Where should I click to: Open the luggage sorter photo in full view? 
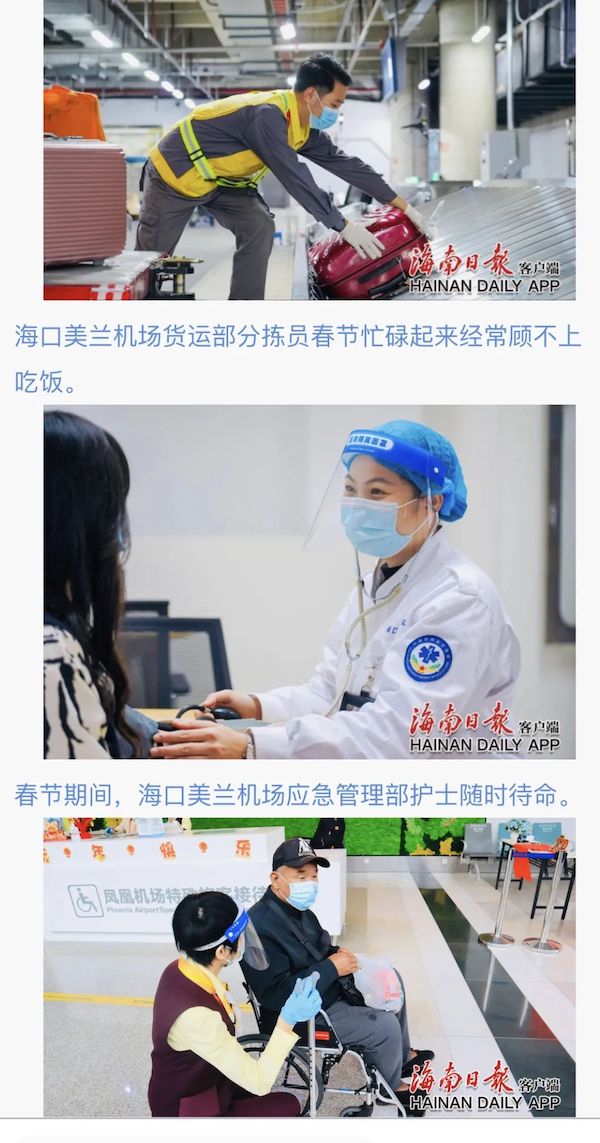309,150
